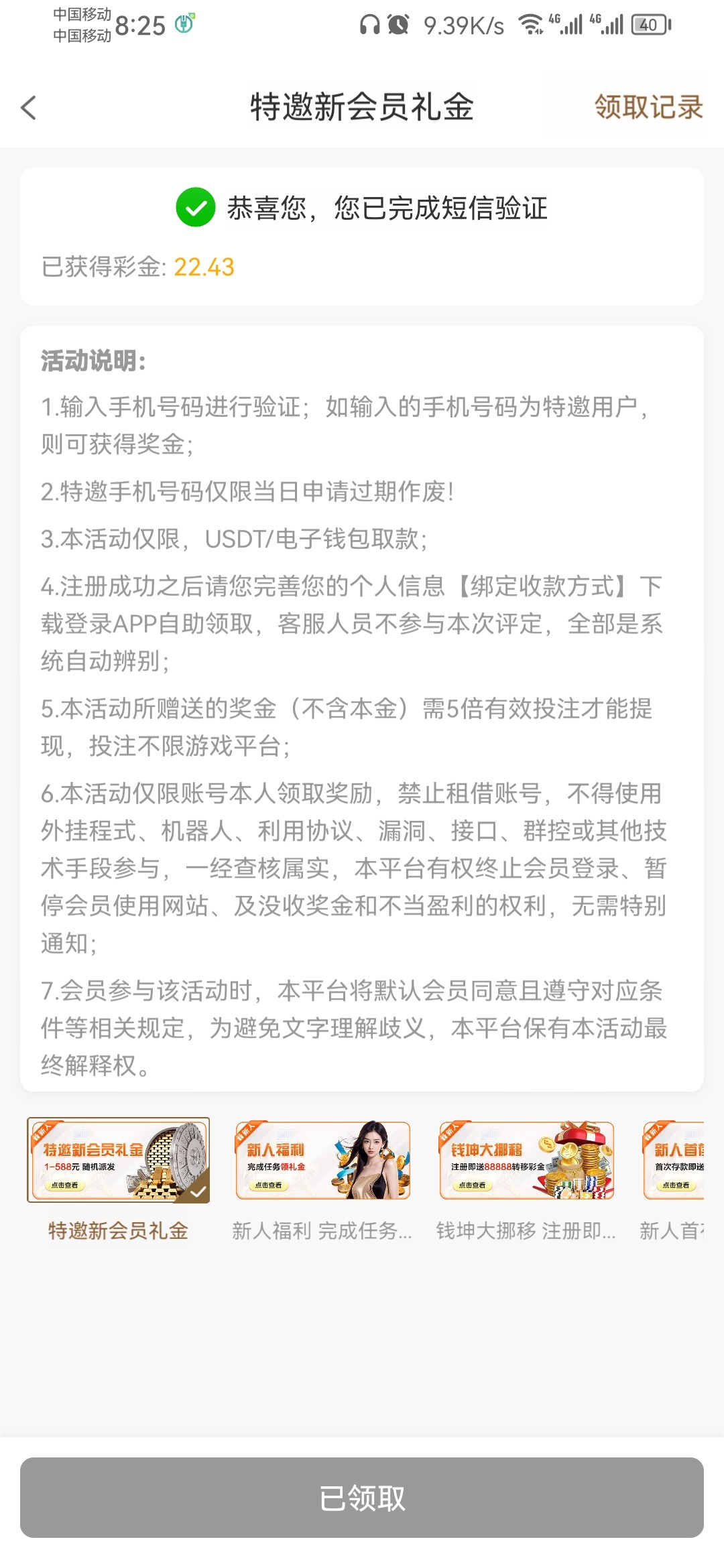Go back using the top-left arrow
This screenshot has height=1568, width=724.
29,108
